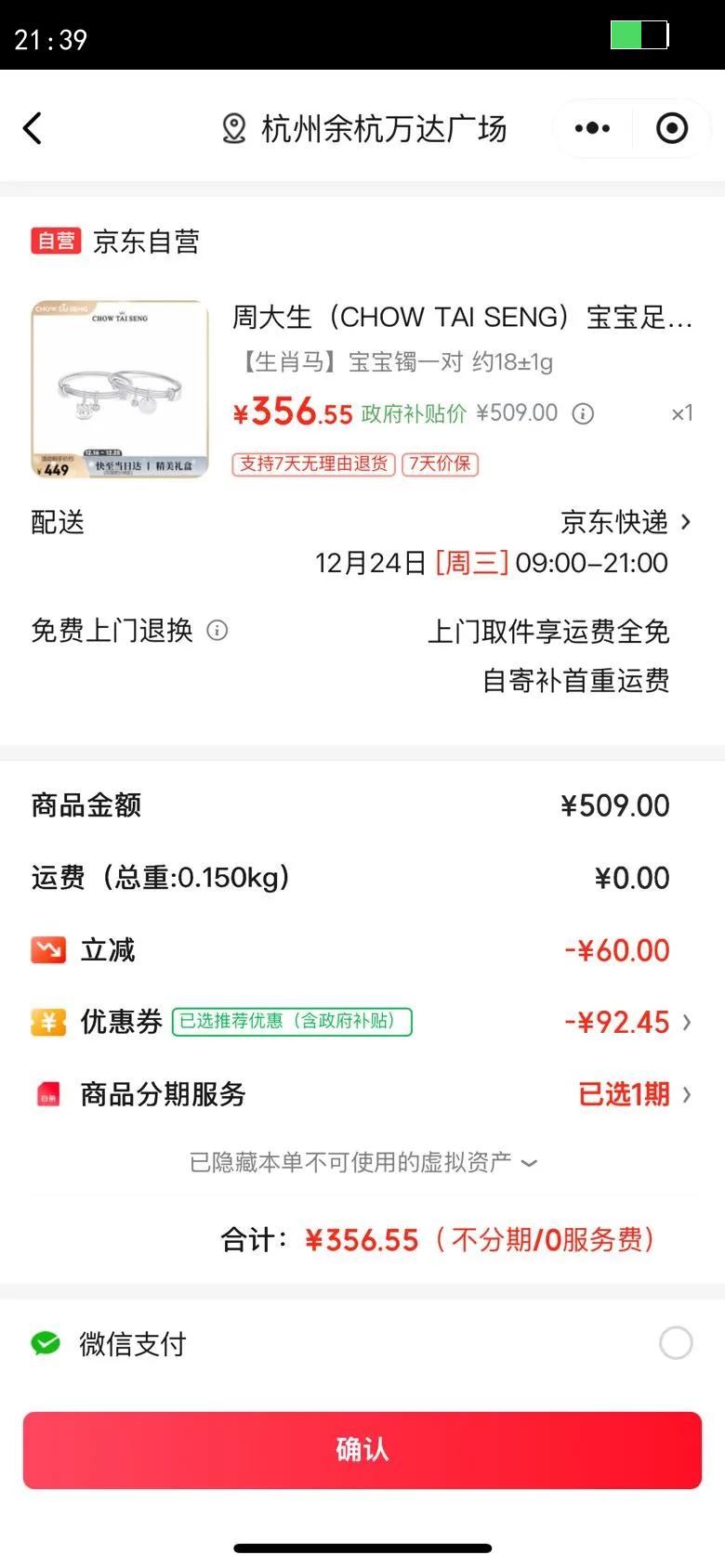Tap the 已选推荐优惠（含政府补贴）selection chip
725x1568 pixels.
(291, 1022)
